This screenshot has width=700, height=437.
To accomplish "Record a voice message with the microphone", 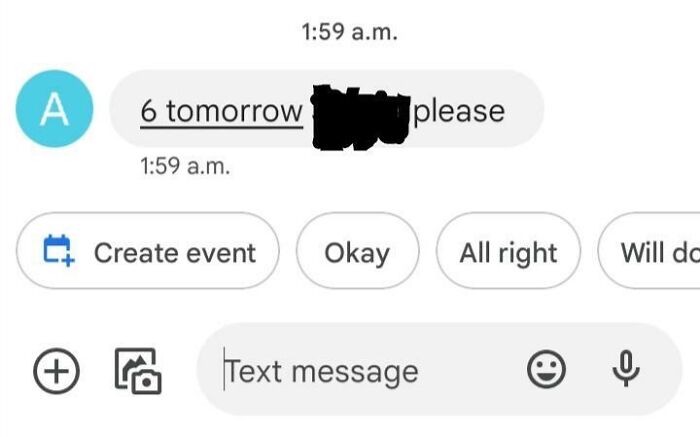I will click(626, 369).
